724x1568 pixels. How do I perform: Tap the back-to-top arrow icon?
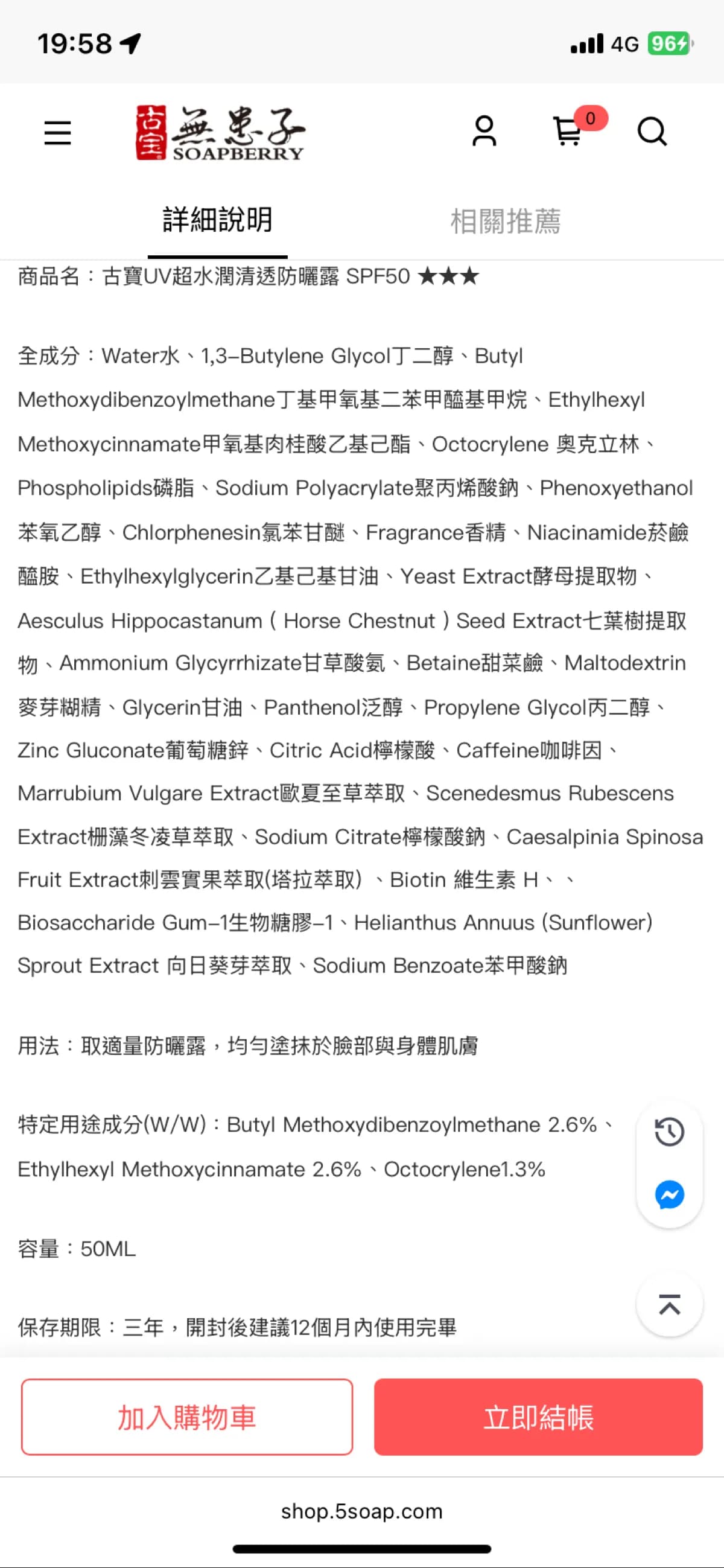668,1304
